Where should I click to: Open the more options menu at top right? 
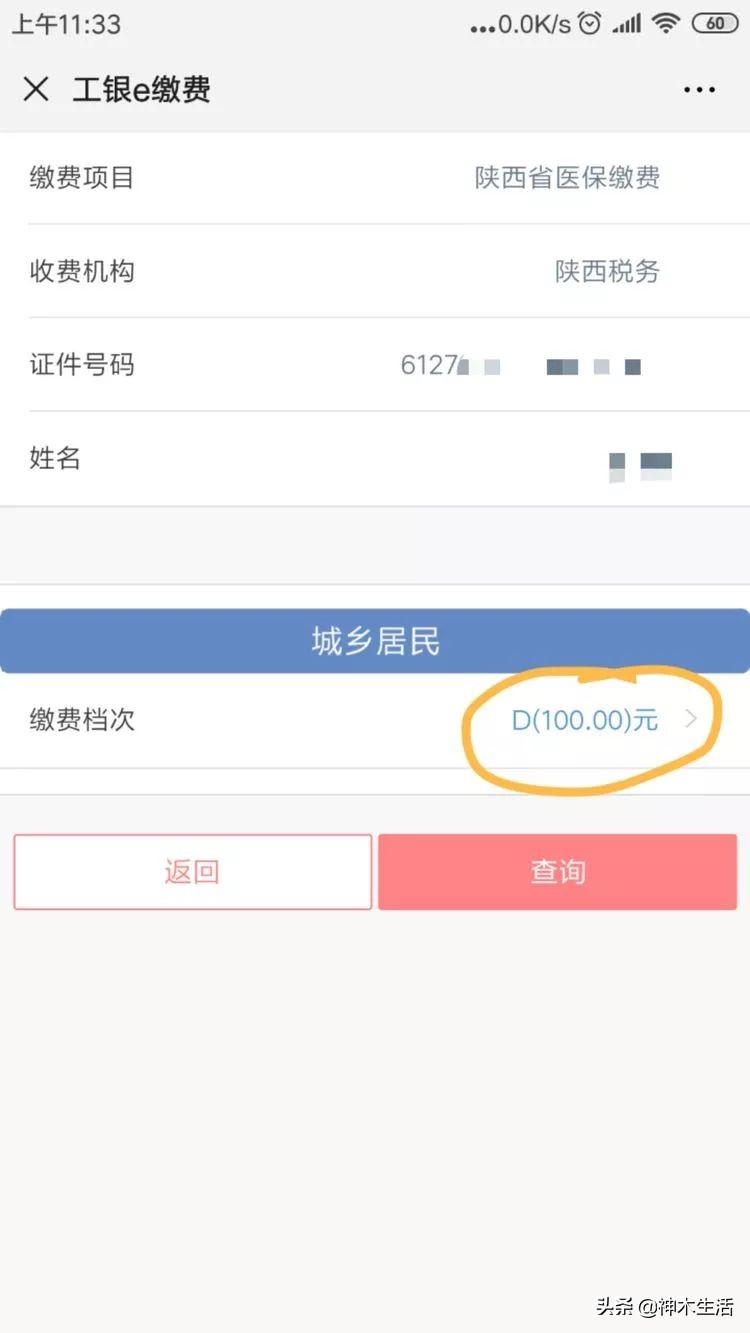click(699, 90)
